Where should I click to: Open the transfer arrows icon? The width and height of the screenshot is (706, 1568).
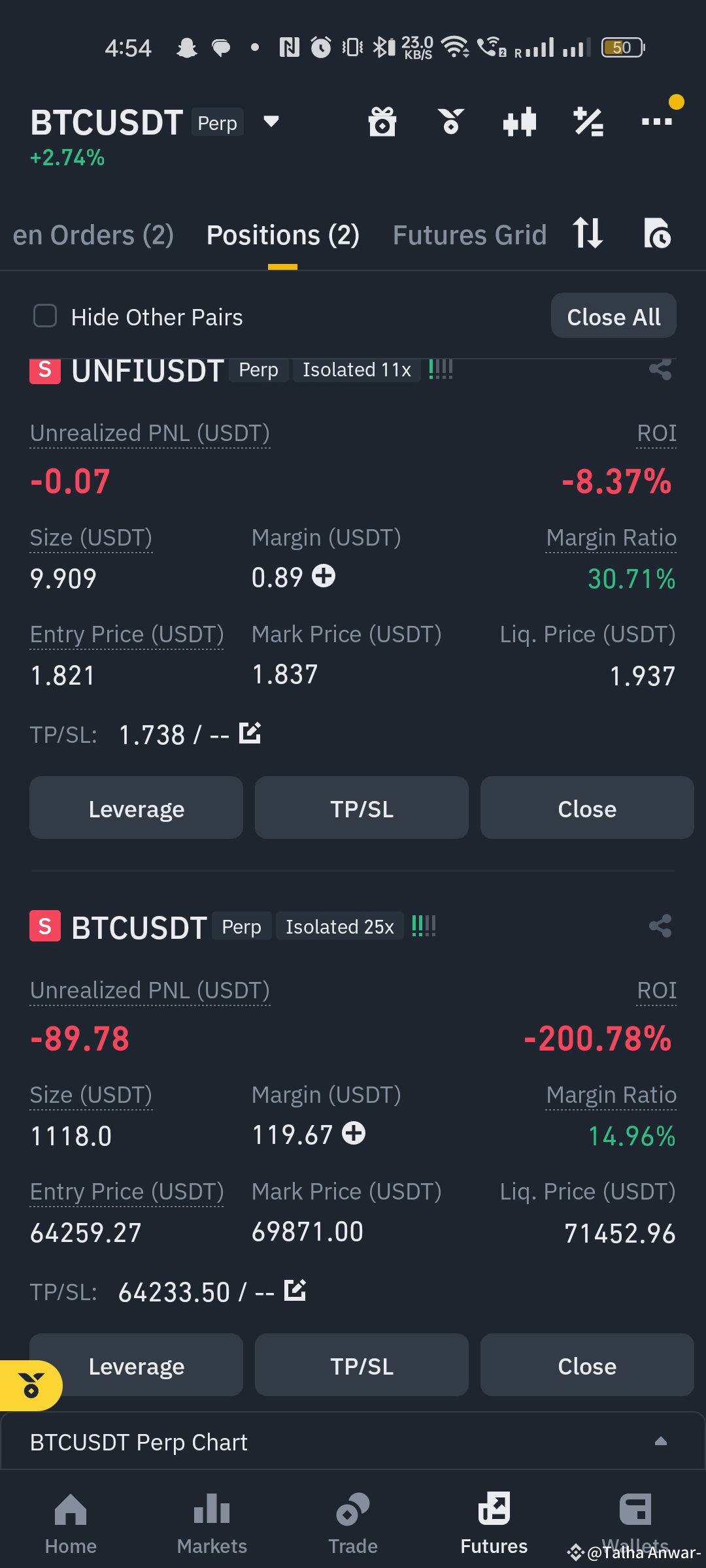tap(588, 234)
